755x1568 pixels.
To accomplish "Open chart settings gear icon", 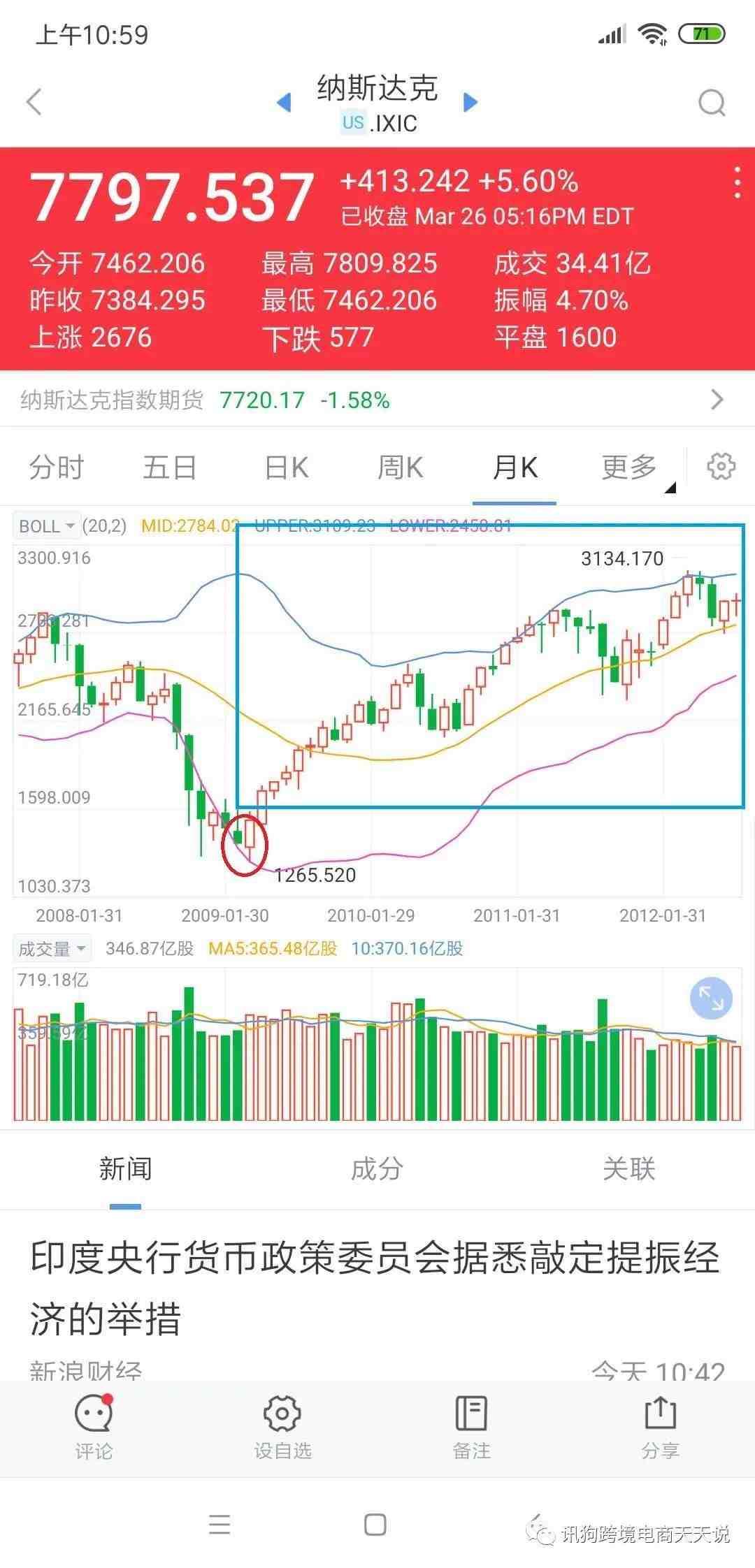I will [x=721, y=466].
